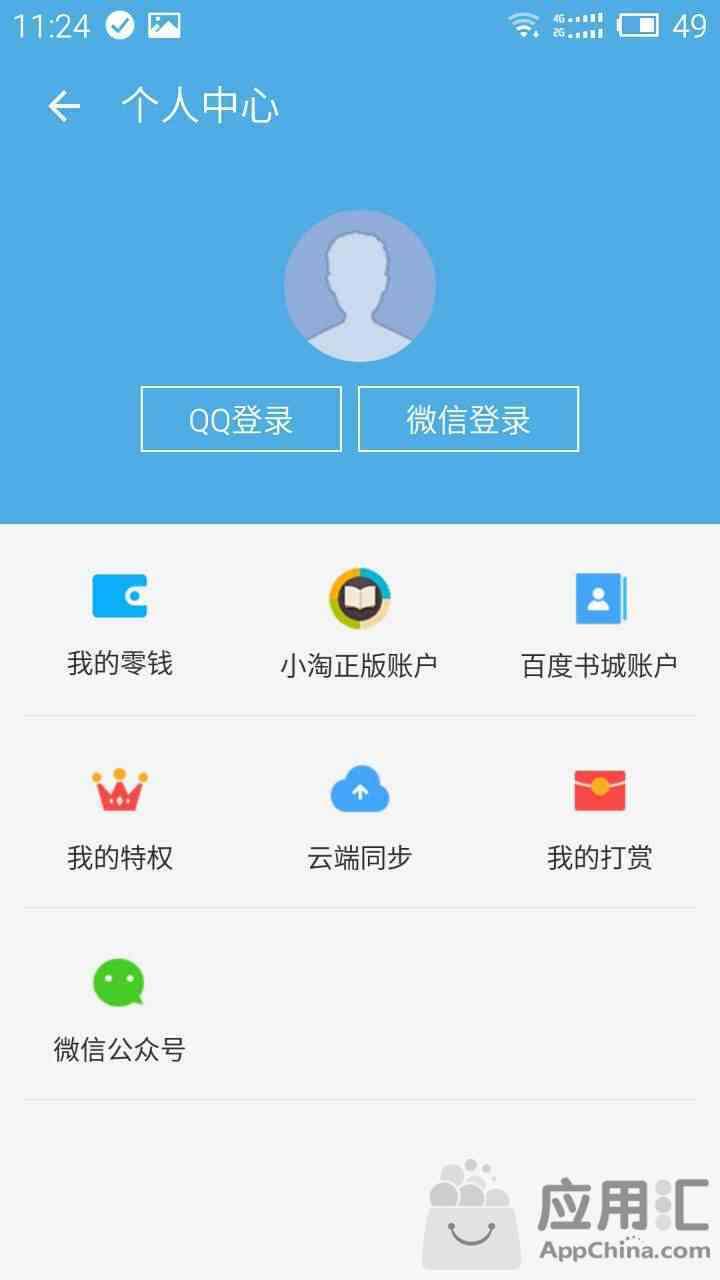Viewport: 720px width, 1280px height.
Task: Log in with QQ登录
Action: (241, 419)
